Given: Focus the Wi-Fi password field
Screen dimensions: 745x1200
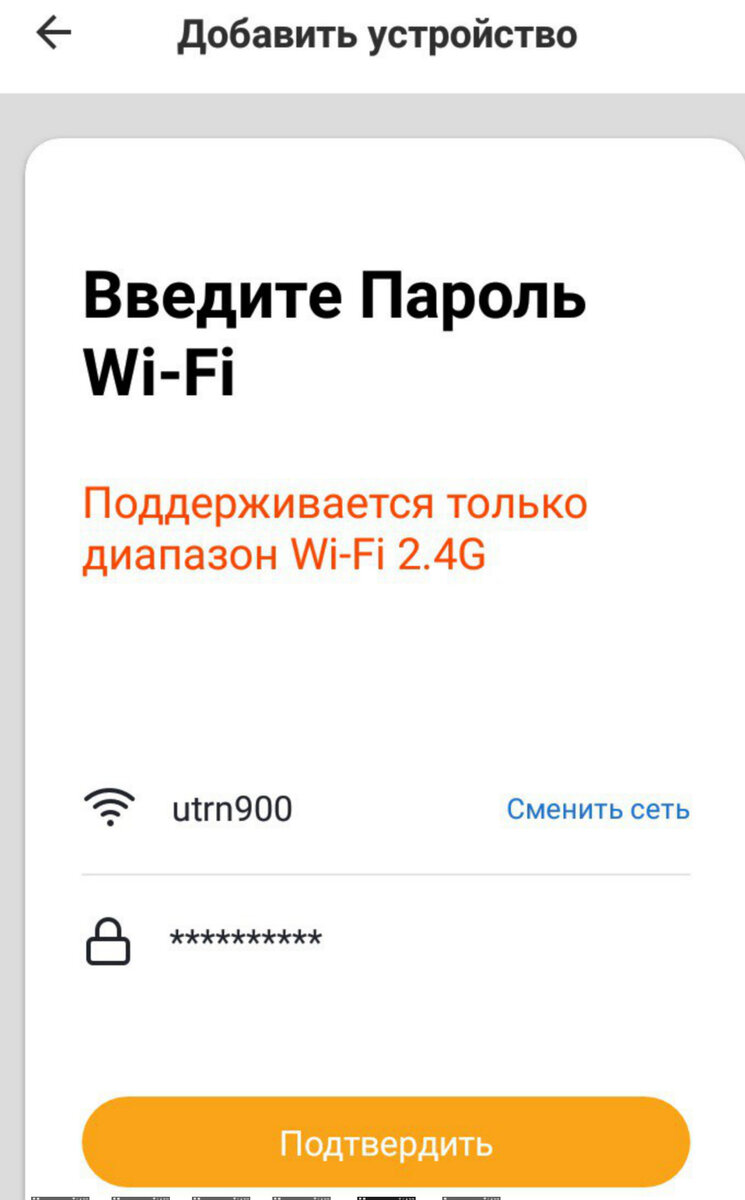Looking at the screenshot, I should pyautogui.click(x=385, y=940).
